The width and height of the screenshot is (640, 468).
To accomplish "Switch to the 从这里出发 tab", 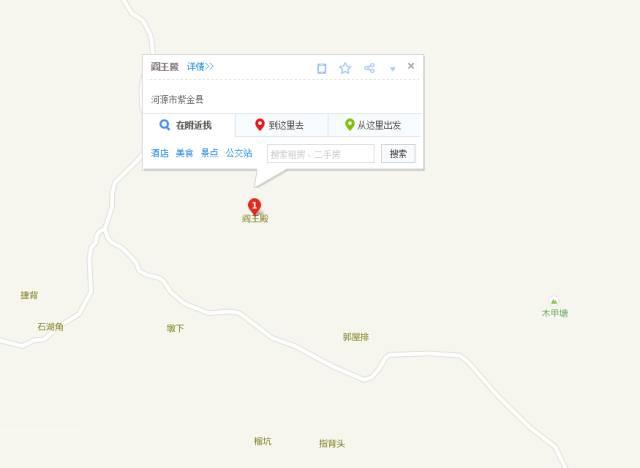I will point(372,125).
